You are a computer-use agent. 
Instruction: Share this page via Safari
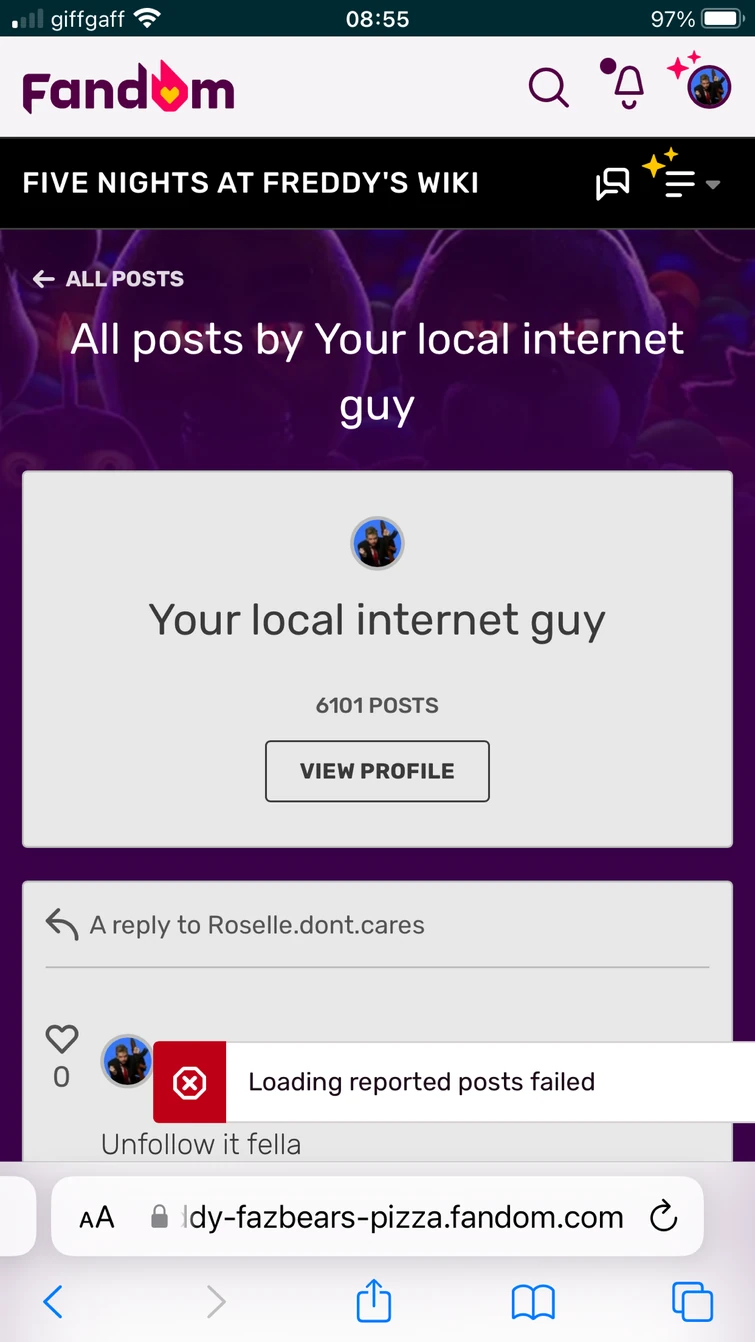coord(373,1301)
